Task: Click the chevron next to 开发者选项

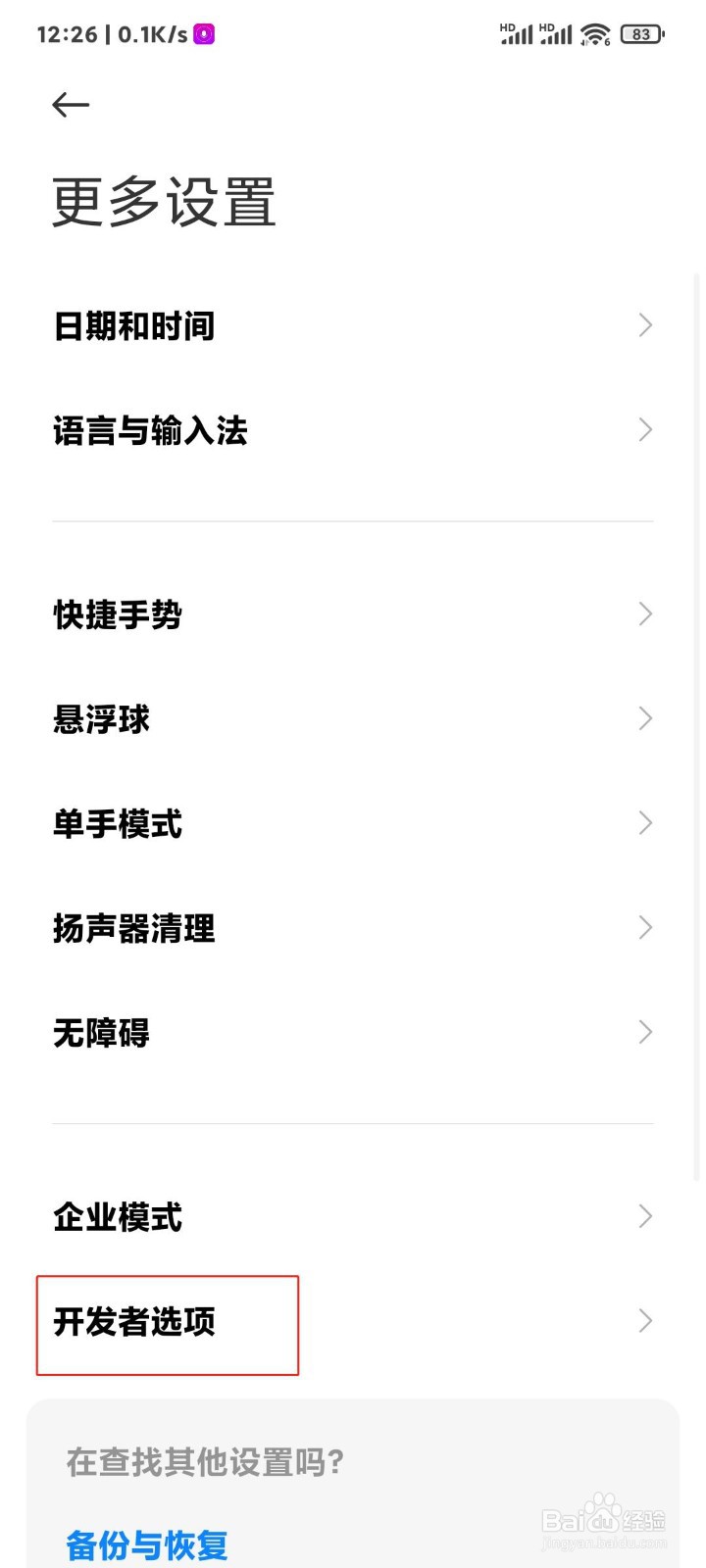Action: (644, 1321)
